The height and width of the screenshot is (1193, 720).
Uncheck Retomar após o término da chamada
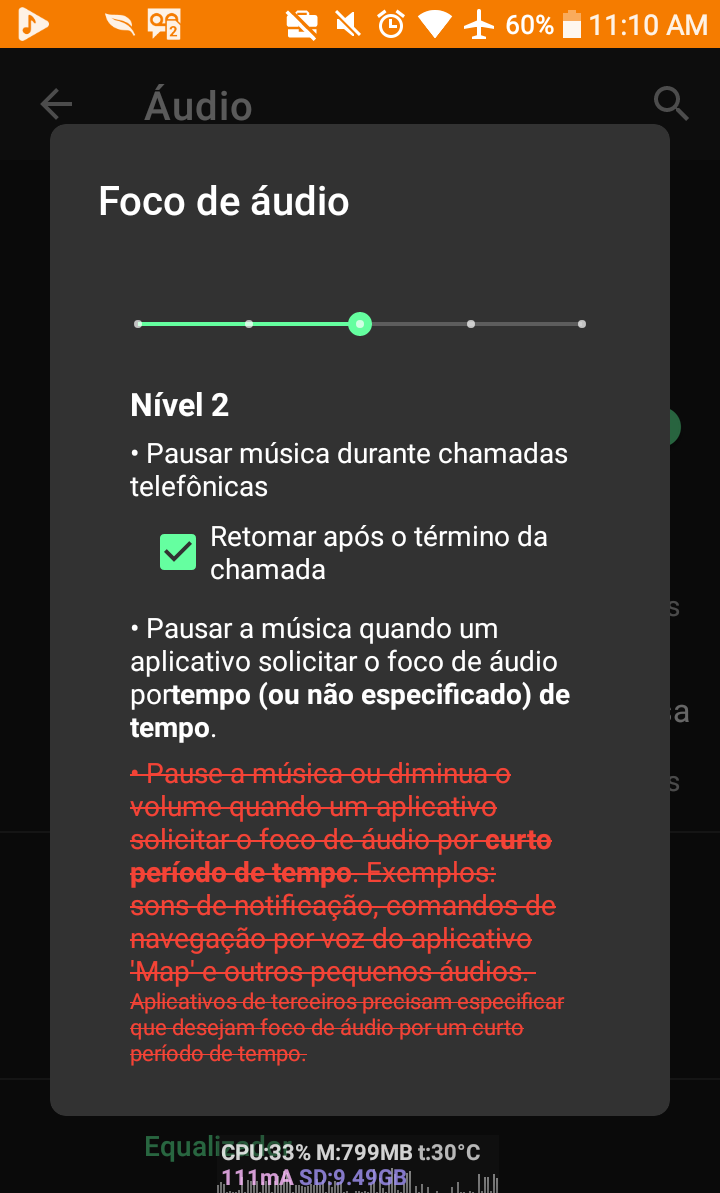tap(178, 552)
